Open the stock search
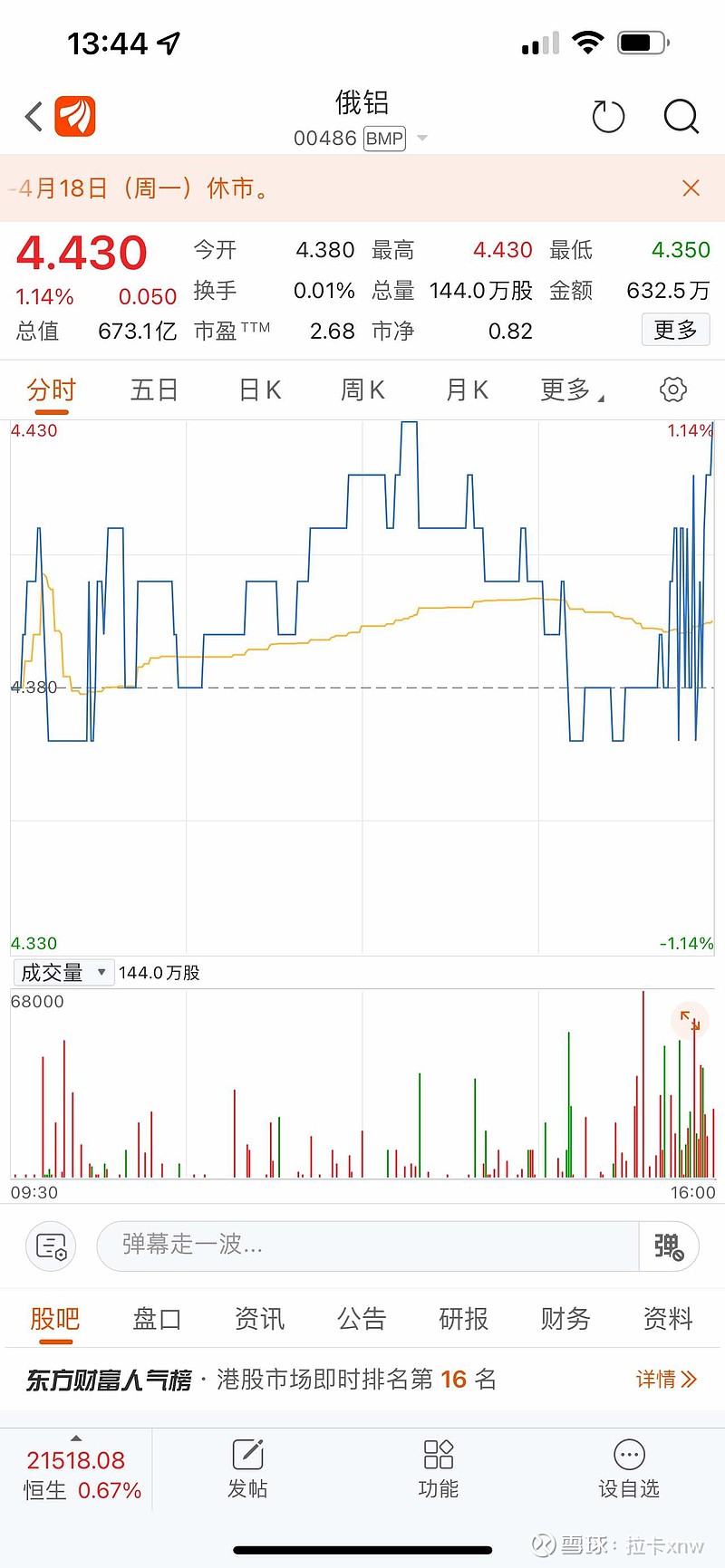The height and width of the screenshot is (1568, 725). point(681,117)
